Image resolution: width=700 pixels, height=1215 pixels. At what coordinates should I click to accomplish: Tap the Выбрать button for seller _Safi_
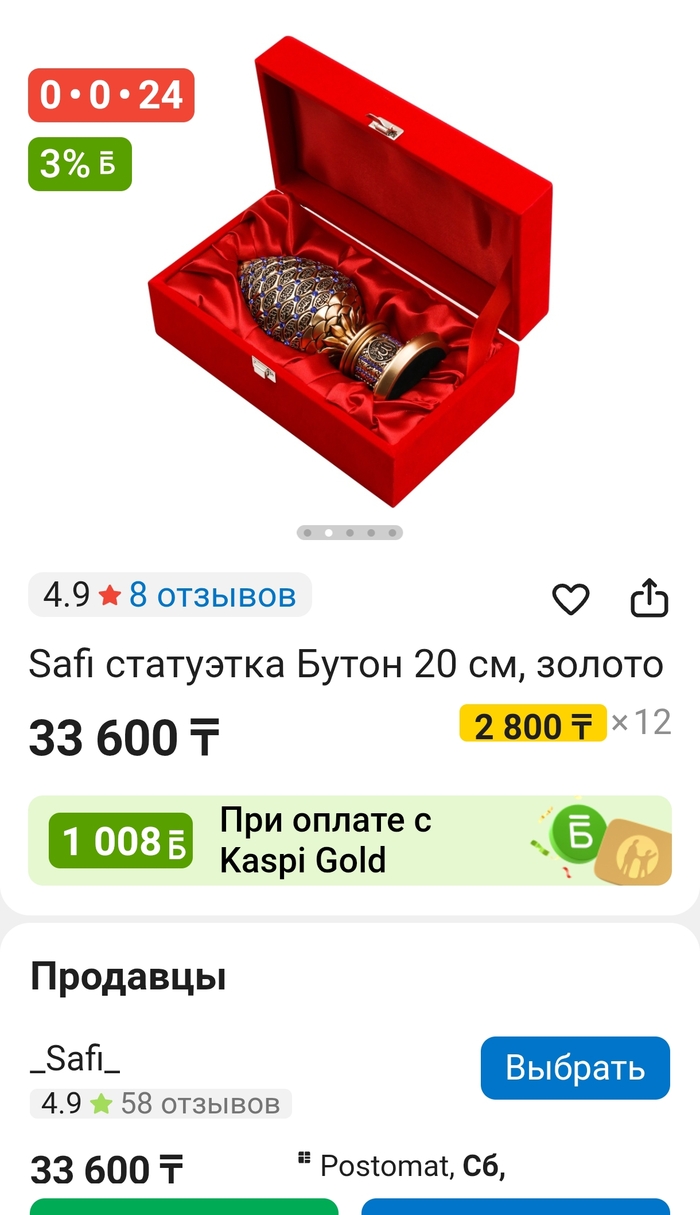[x=574, y=1068]
